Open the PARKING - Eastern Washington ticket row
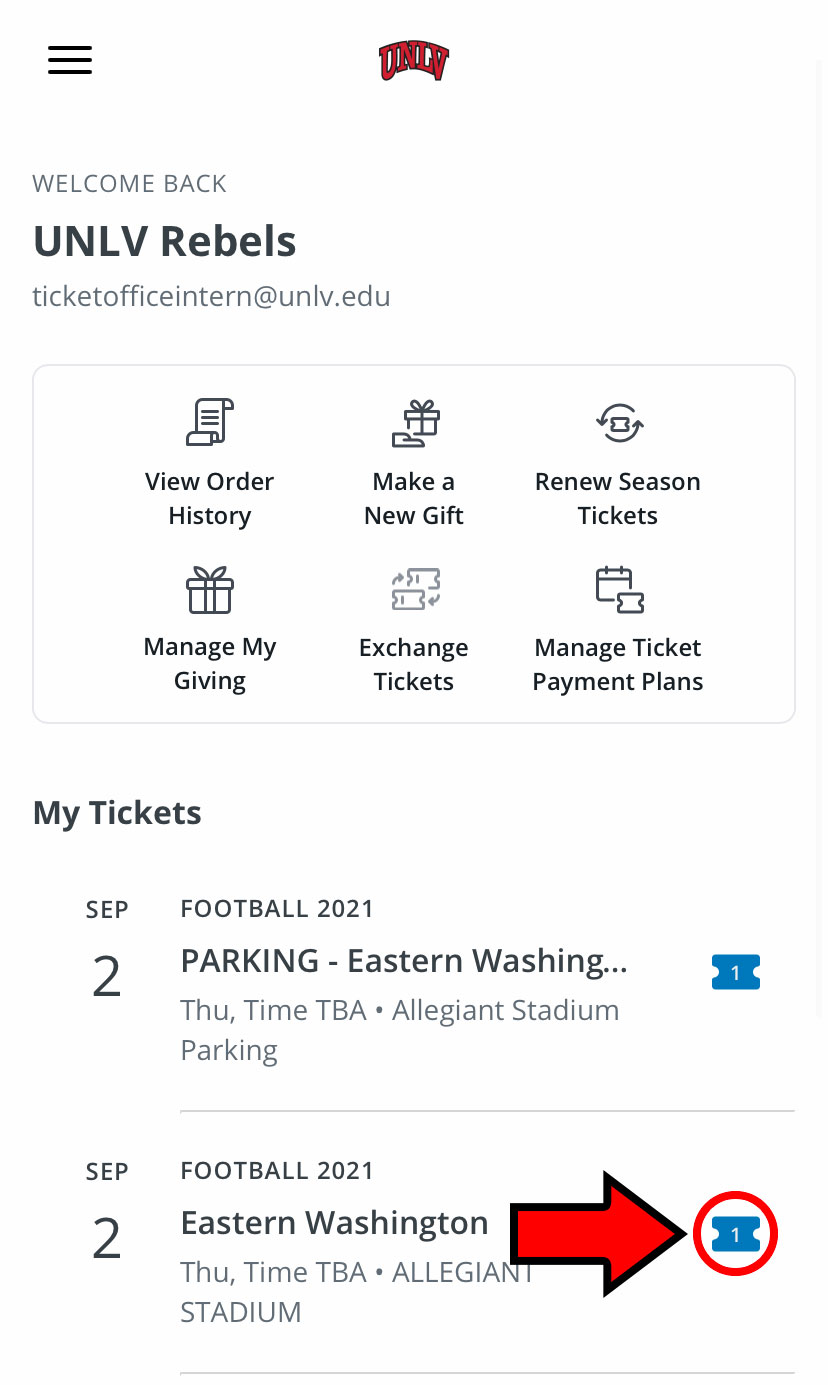Image resolution: width=828 pixels, height=1385 pixels. tap(414, 980)
